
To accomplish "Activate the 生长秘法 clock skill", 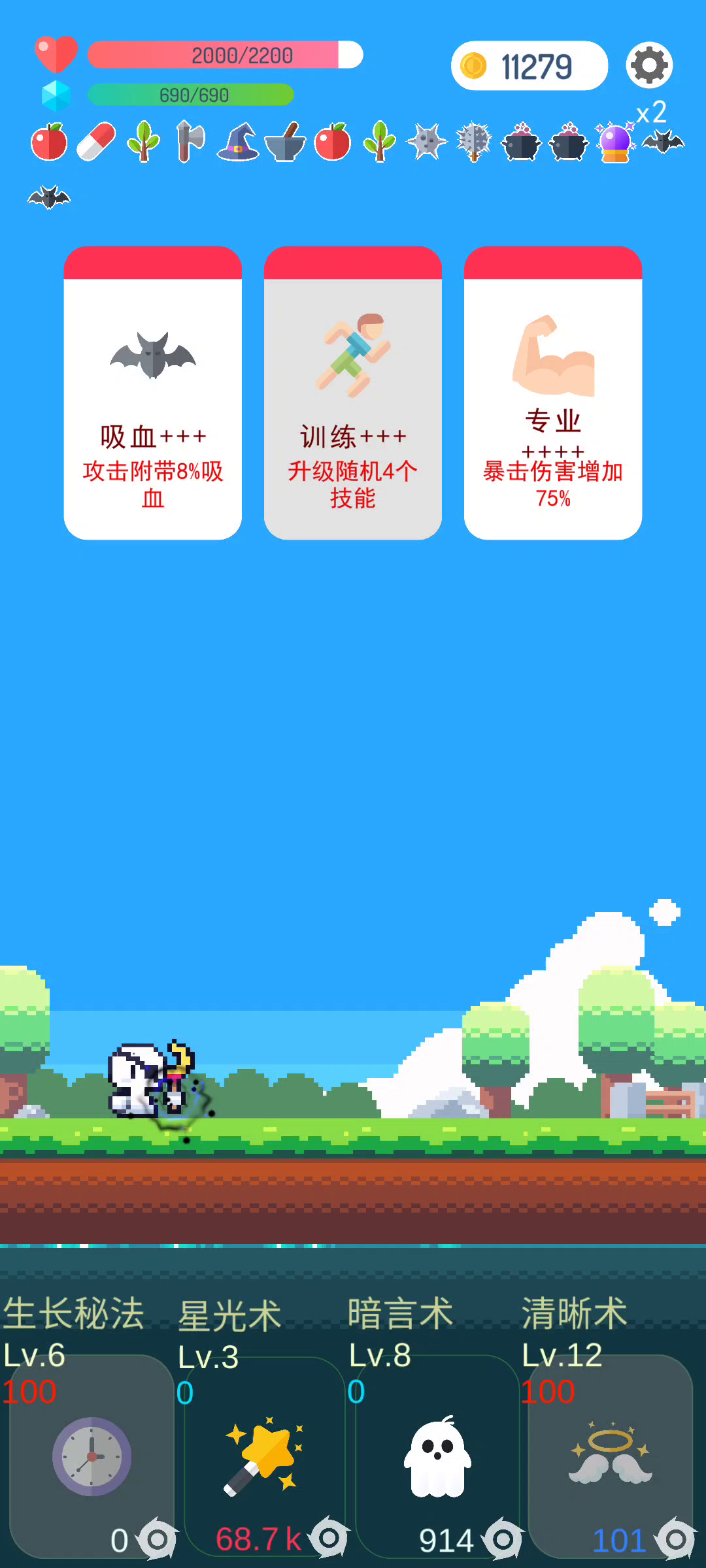I will tap(92, 1456).
